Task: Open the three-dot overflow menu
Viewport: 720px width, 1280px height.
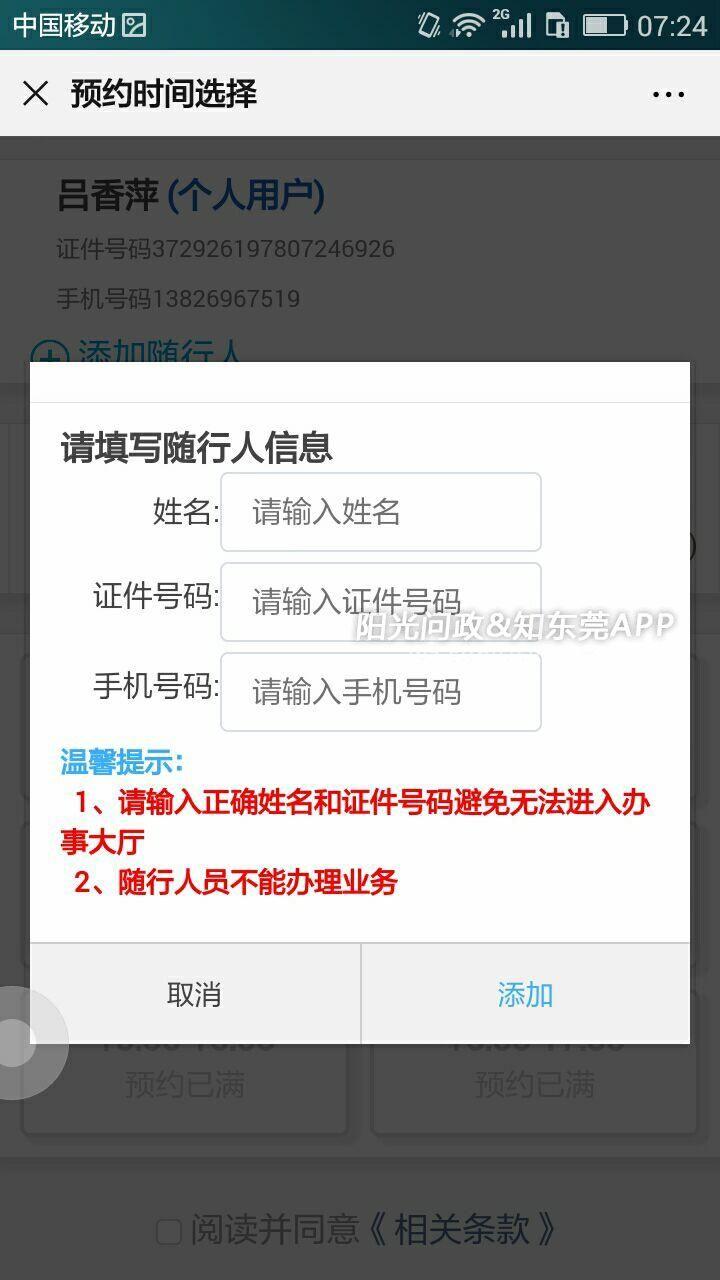Action: pos(668,95)
